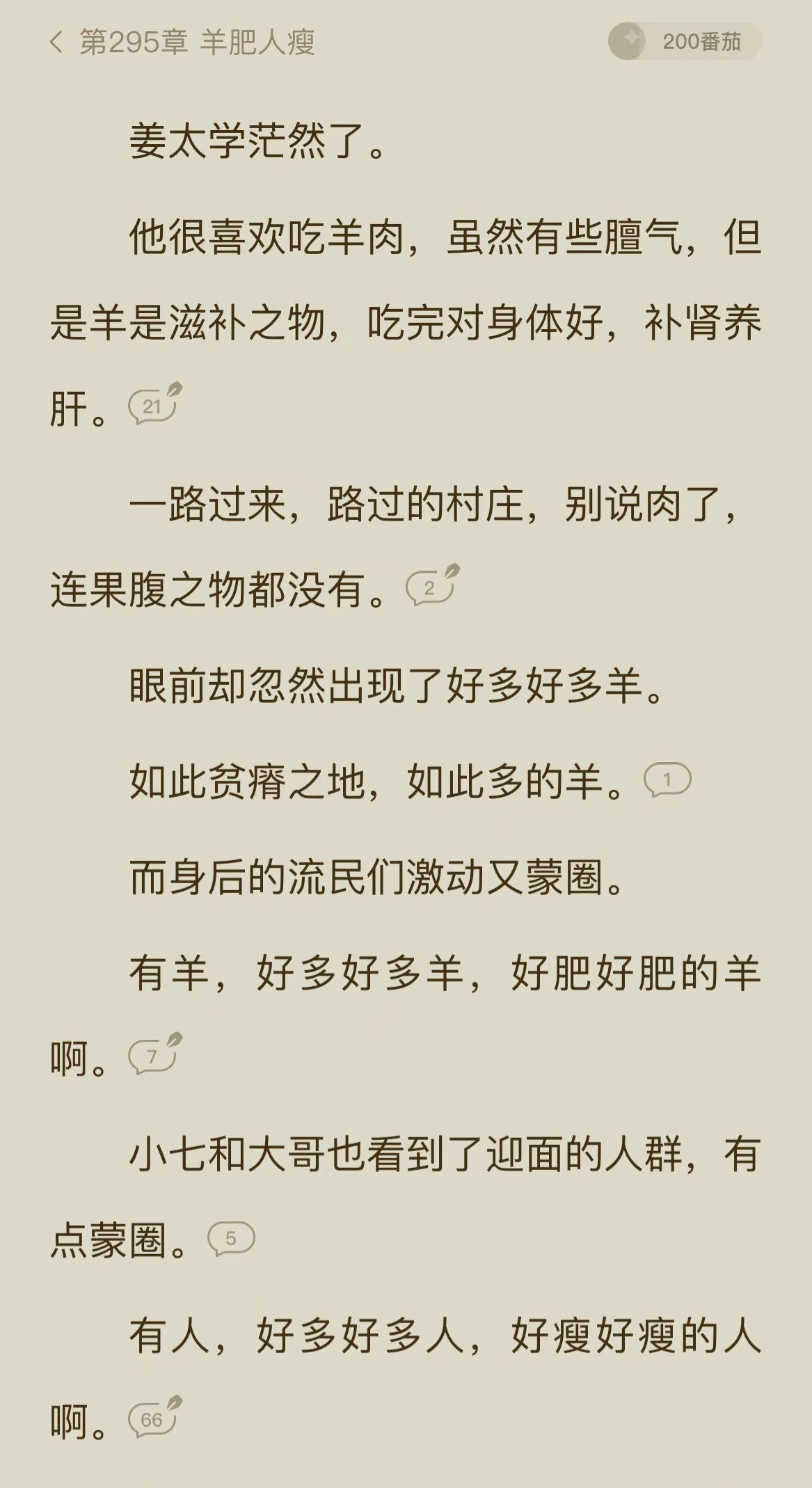
Task: Go back from chapter 295
Action: tap(57, 42)
